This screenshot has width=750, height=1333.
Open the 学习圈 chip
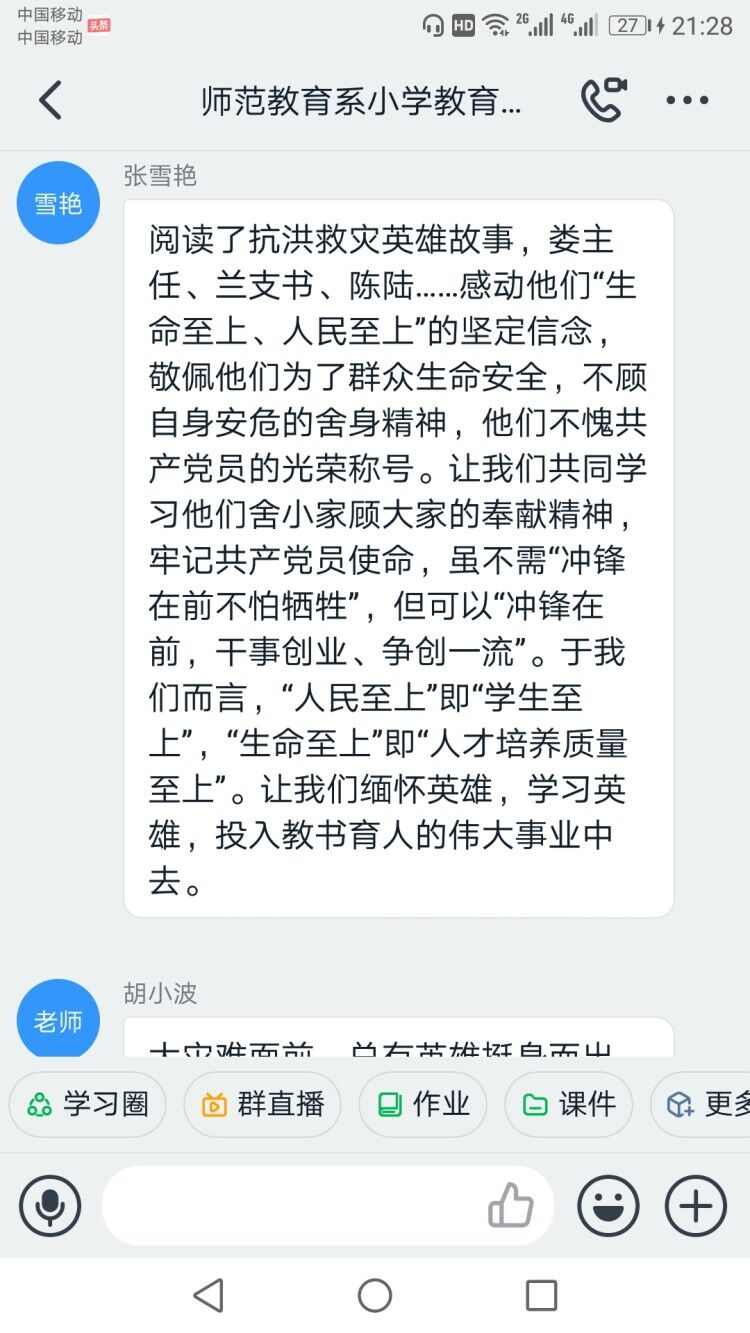(x=88, y=1104)
